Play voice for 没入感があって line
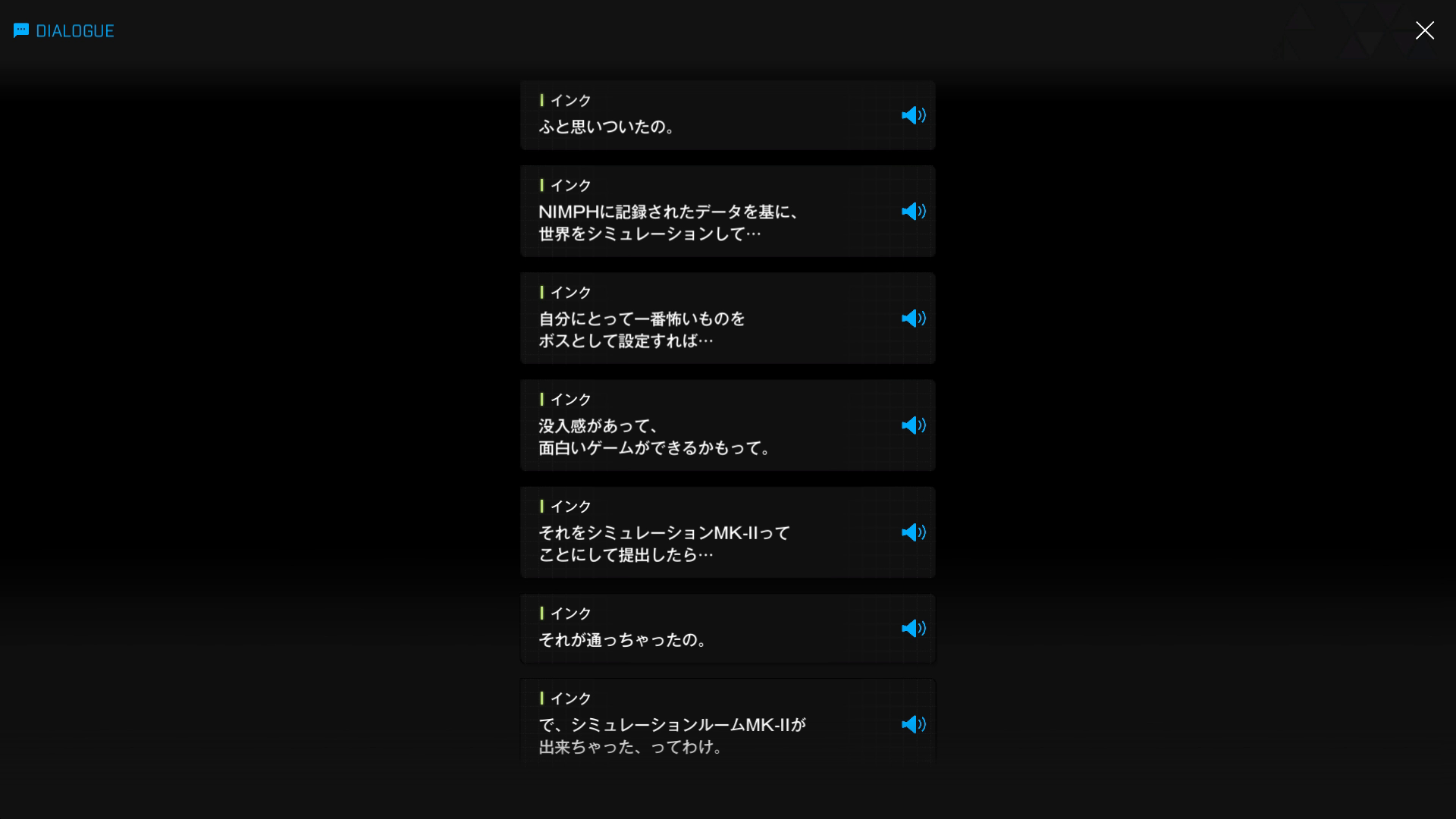 coord(913,425)
